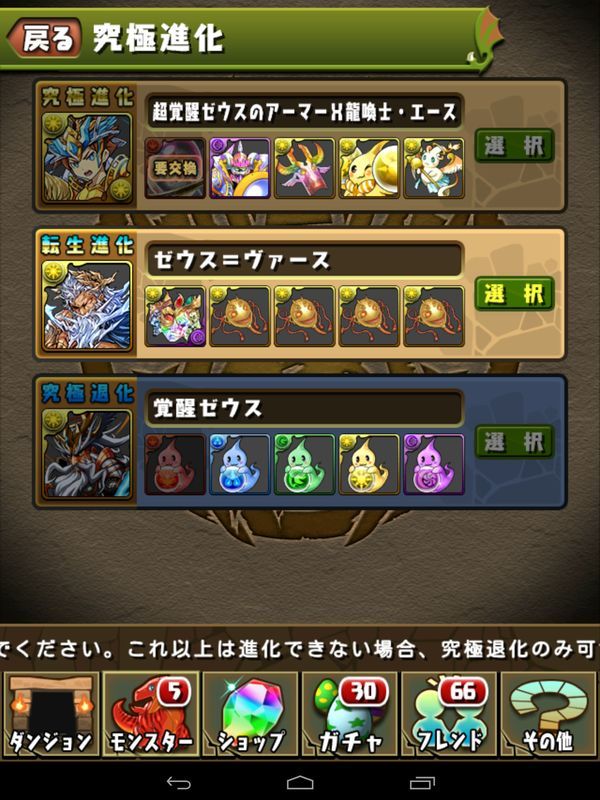Select the 覚醒ゼウス devolution option
This screenshot has width=600, height=800.
[514, 442]
